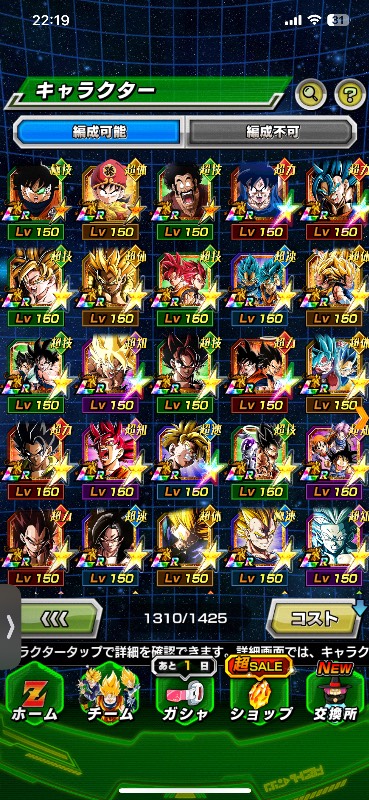Open the コスト sort button

click(314, 618)
